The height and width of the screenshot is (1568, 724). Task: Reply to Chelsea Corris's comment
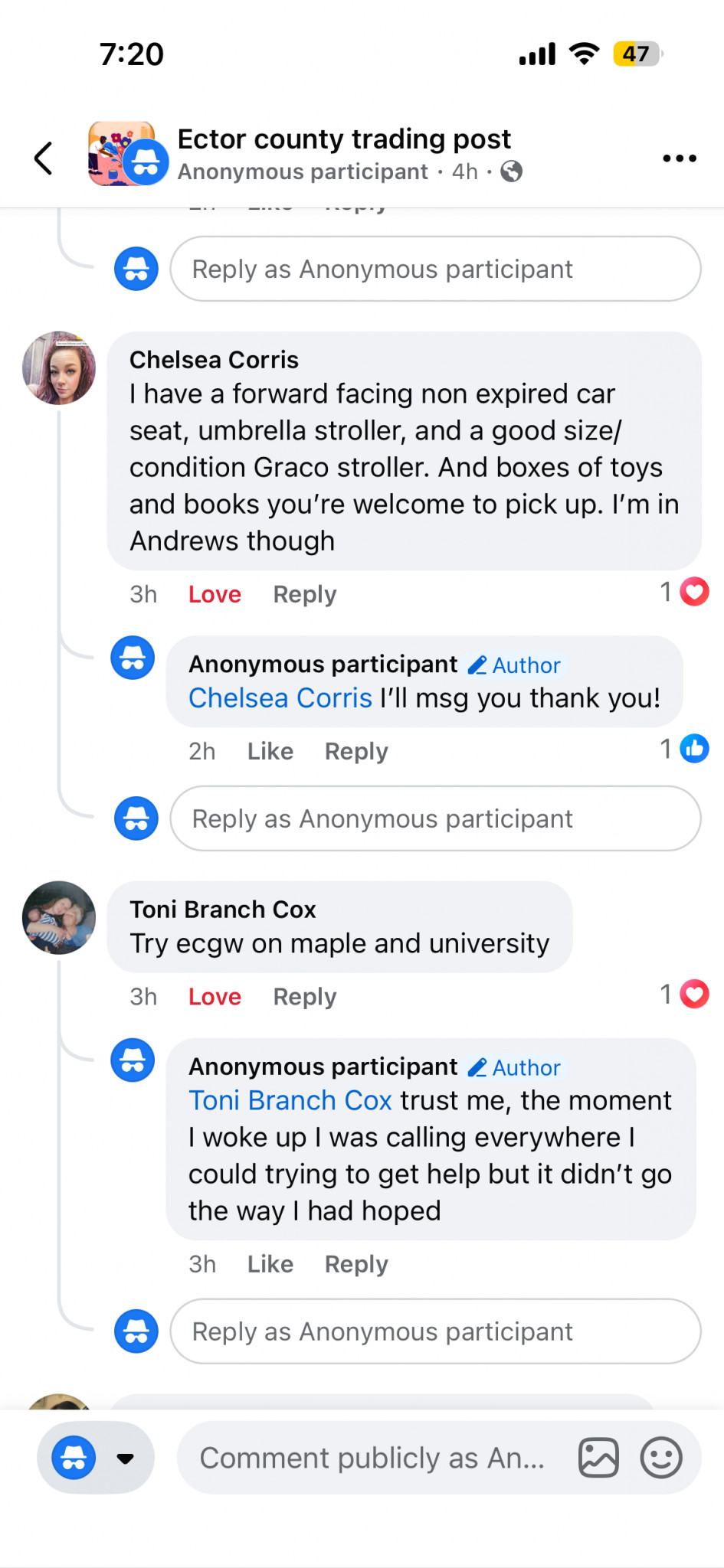304,595
